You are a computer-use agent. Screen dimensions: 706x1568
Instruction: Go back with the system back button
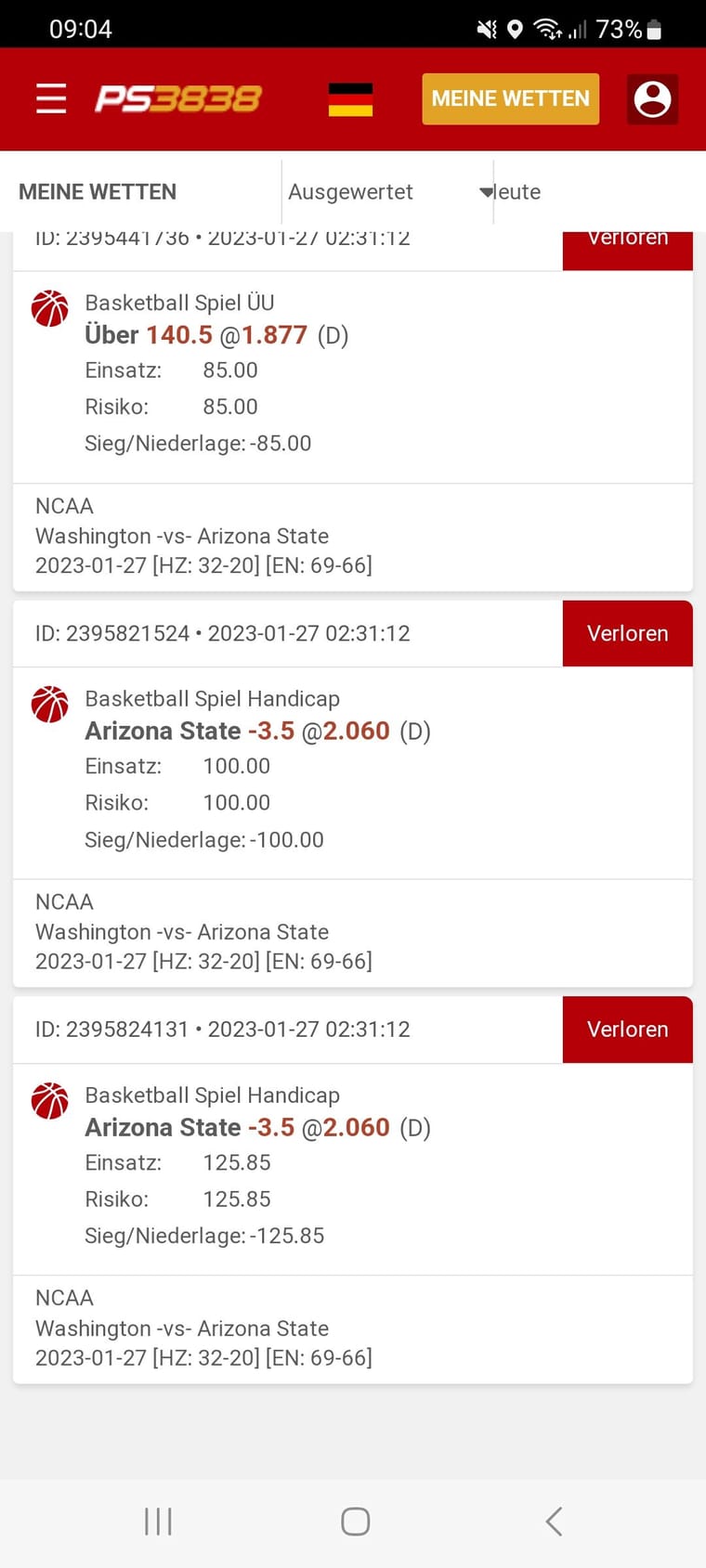coord(554,1522)
